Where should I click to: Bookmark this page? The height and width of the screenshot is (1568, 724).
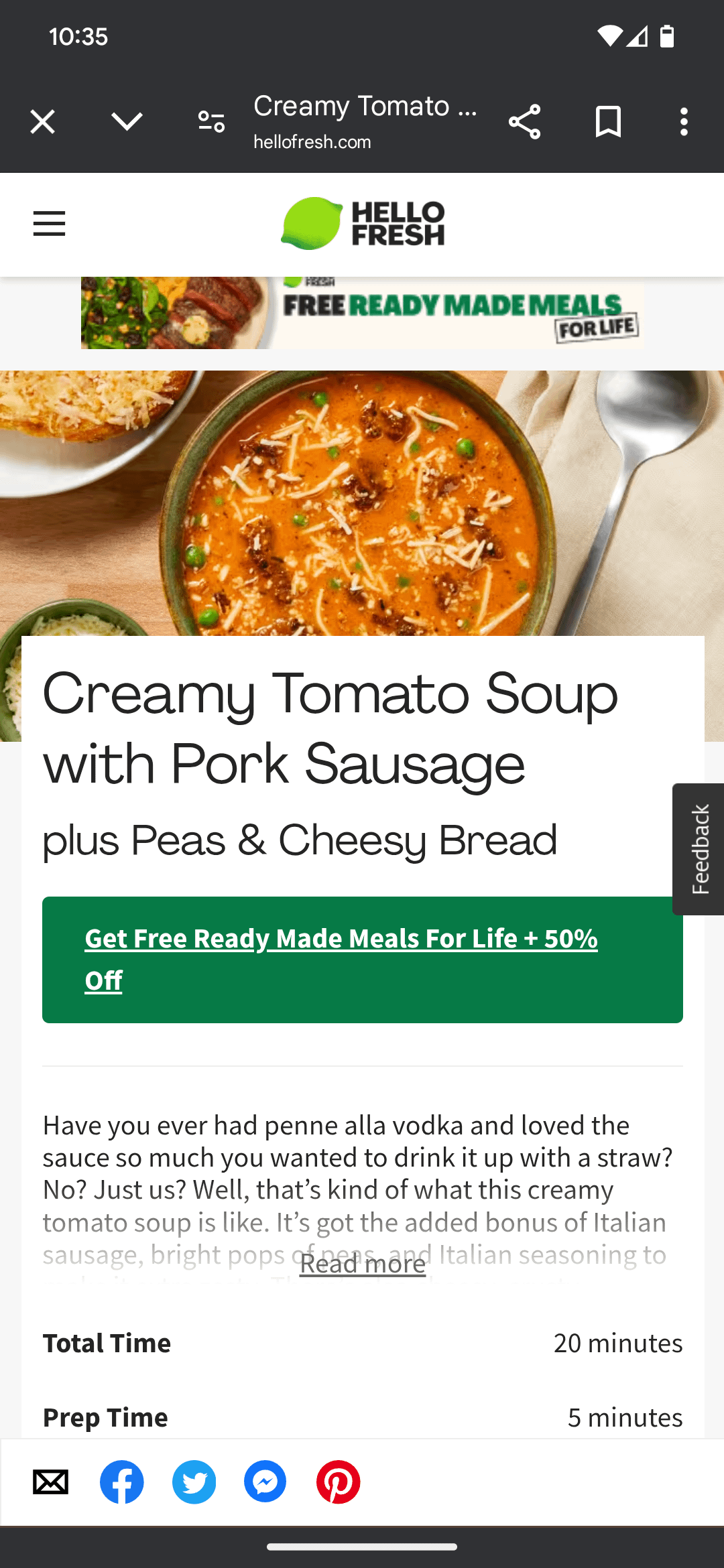pos(608,122)
